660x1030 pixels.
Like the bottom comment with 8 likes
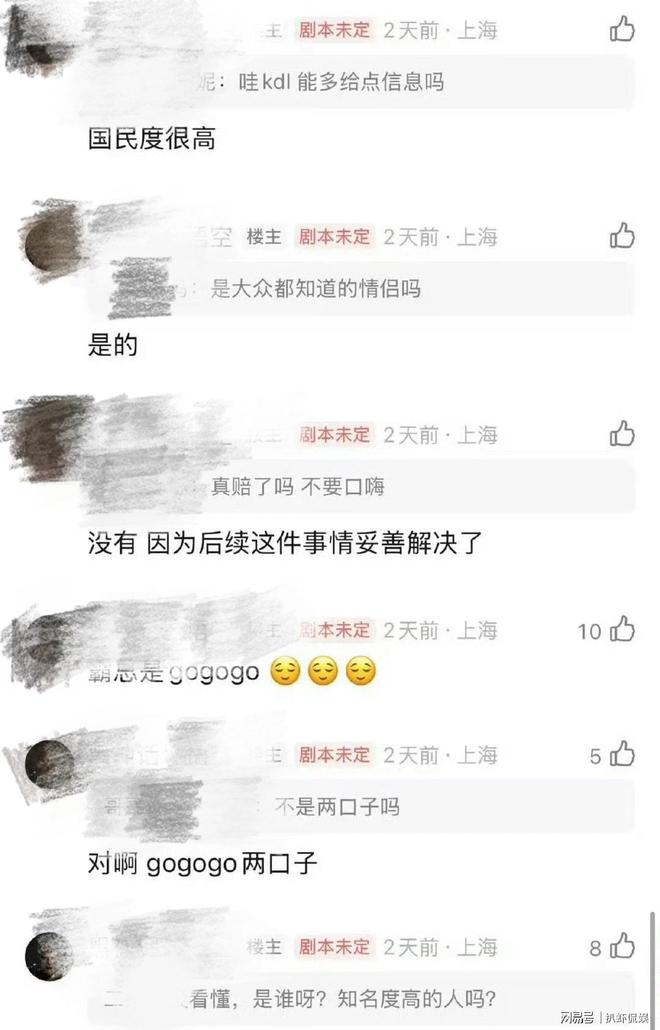(622, 946)
